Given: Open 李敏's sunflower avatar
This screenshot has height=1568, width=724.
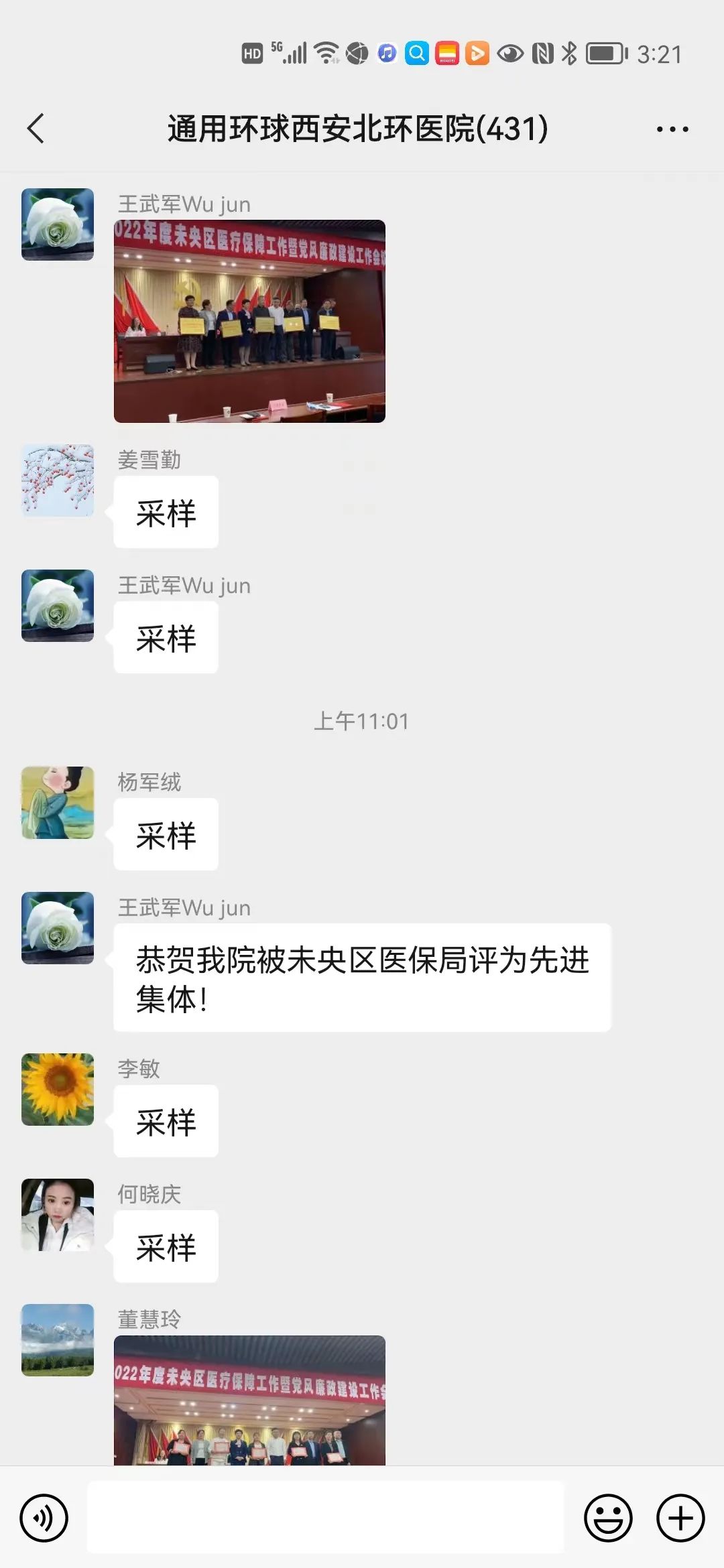Looking at the screenshot, I should (58, 1089).
